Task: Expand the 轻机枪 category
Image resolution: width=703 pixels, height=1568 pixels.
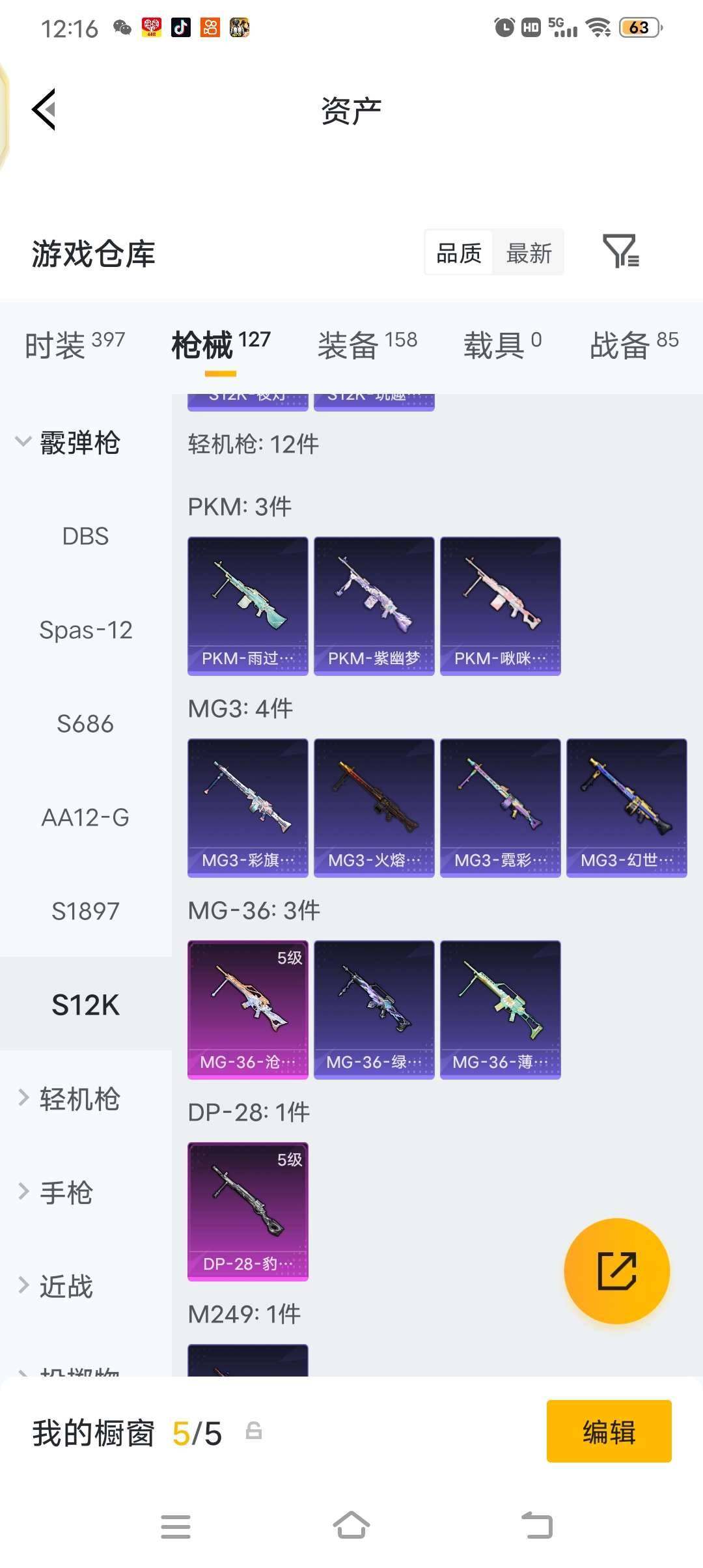Action: click(x=69, y=1099)
